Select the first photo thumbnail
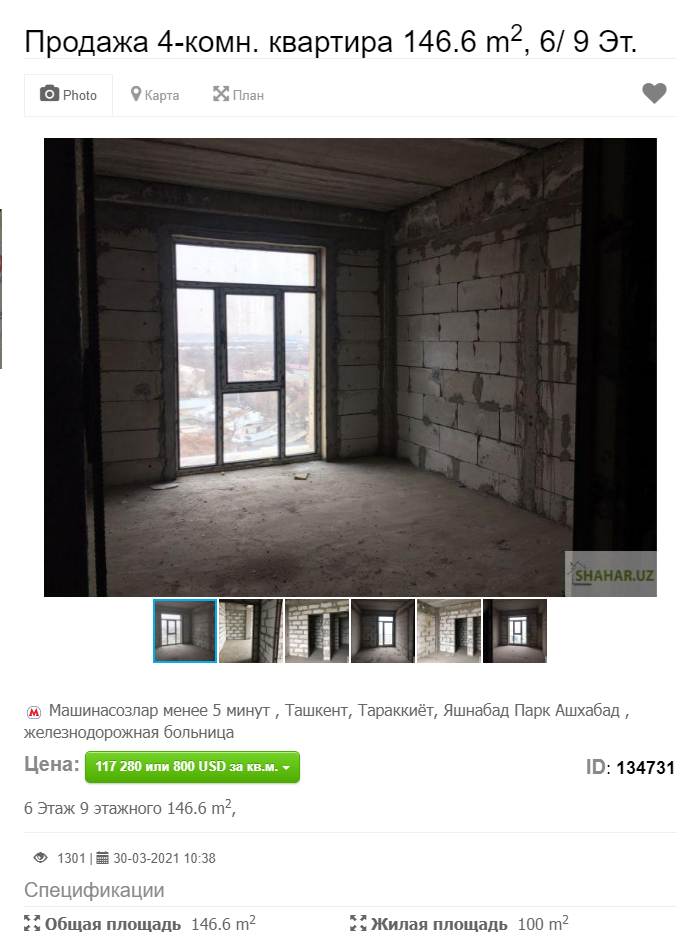The height and width of the screenshot is (944, 685). (x=185, y=631)
